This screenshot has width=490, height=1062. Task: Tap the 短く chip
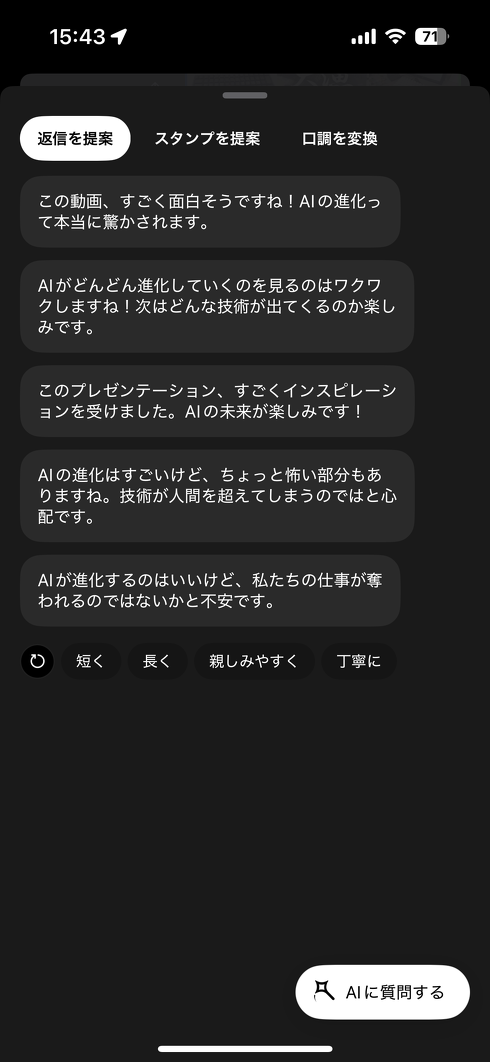coord(91,661)
